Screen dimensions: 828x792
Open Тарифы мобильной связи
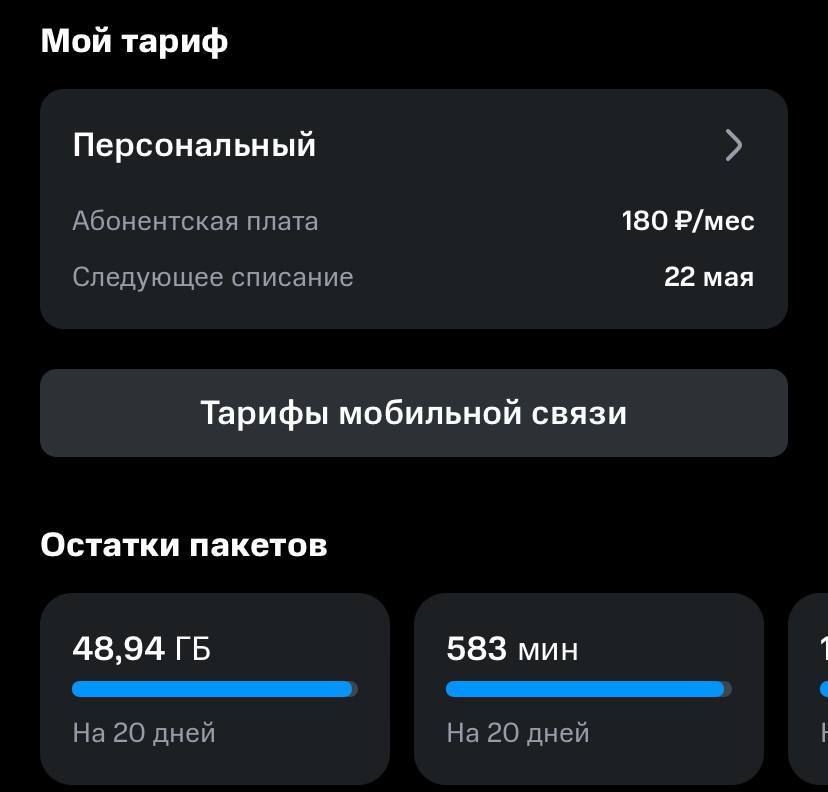tap(413, 413)
